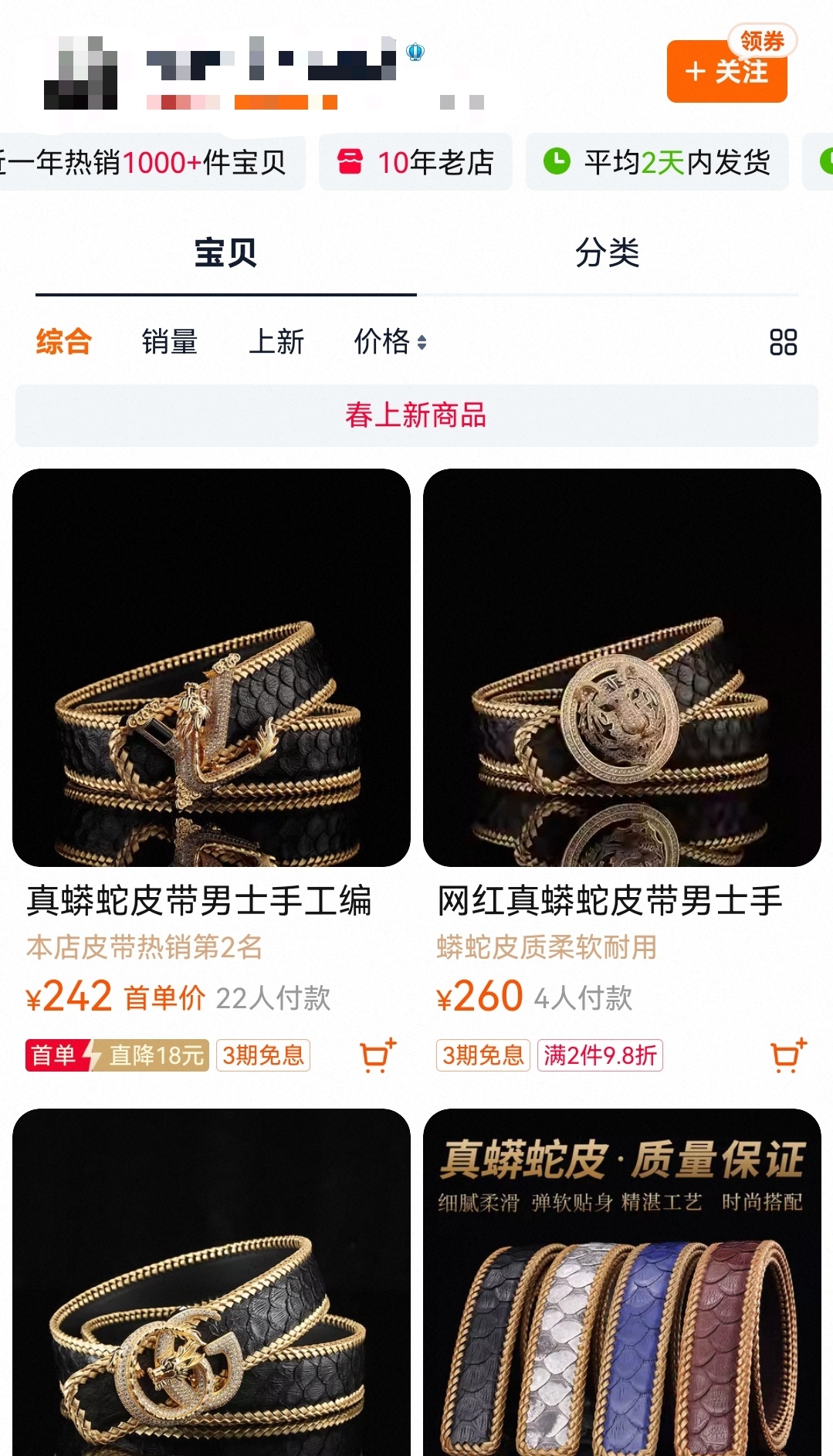Follow the shop with 关注 button
The image size is (833, 1456).
[x=726, y=72]
